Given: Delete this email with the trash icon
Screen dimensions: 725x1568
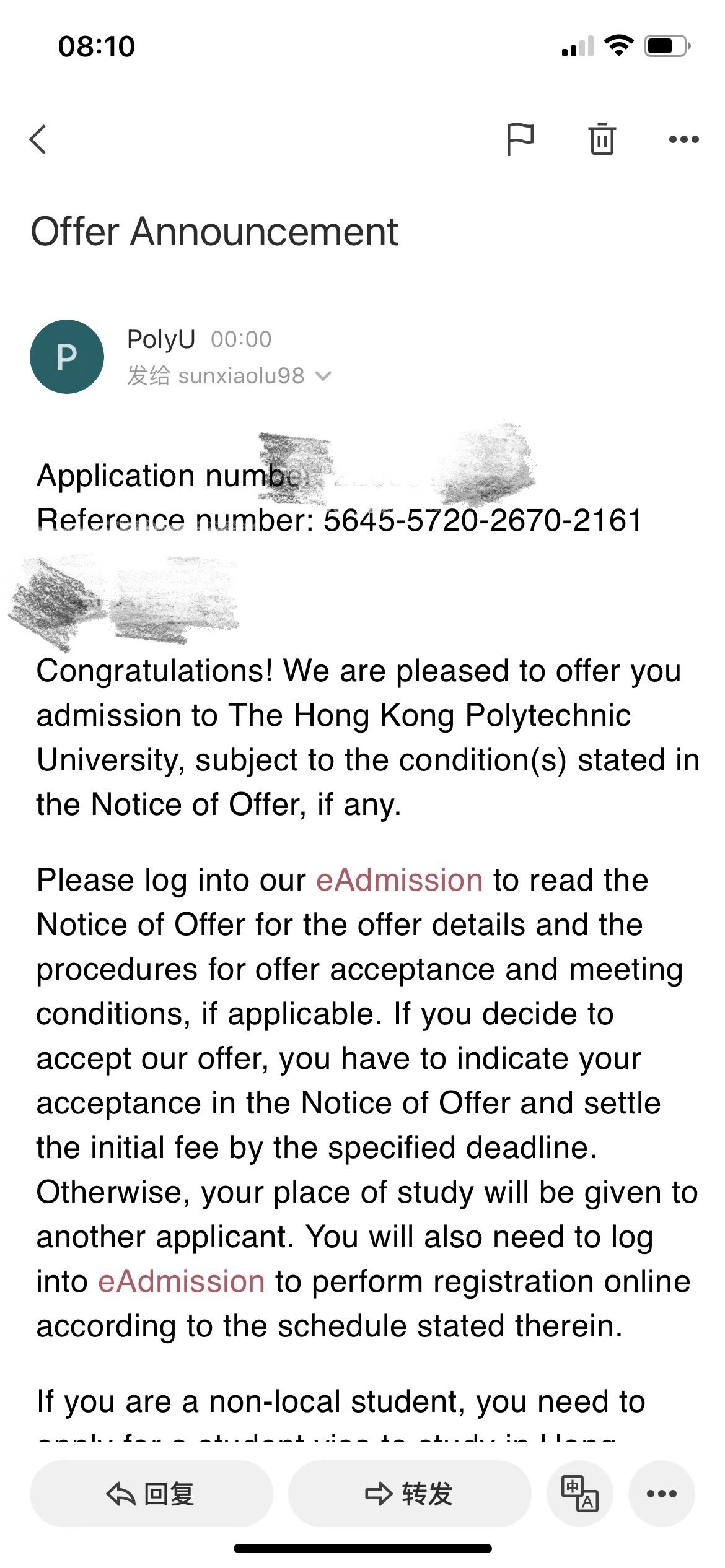Looking at the screenshot, I should tap(601, 139).
